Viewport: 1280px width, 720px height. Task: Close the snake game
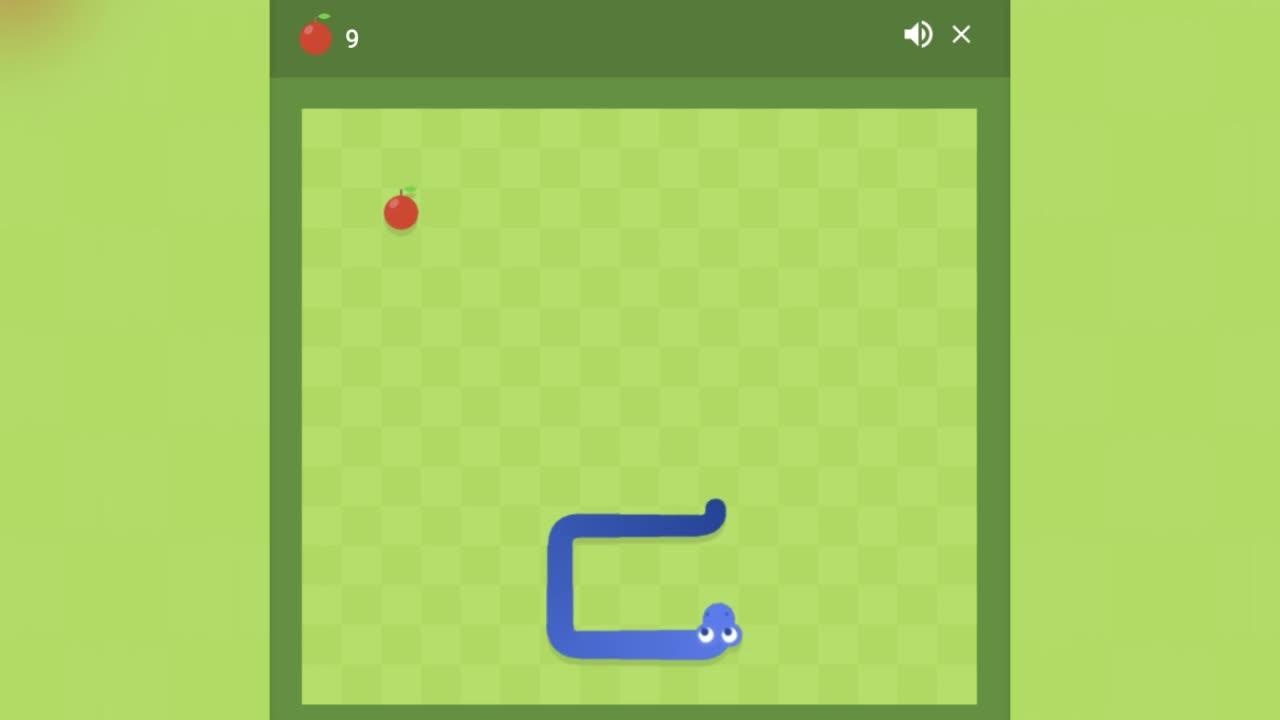[x=961, y=35]
